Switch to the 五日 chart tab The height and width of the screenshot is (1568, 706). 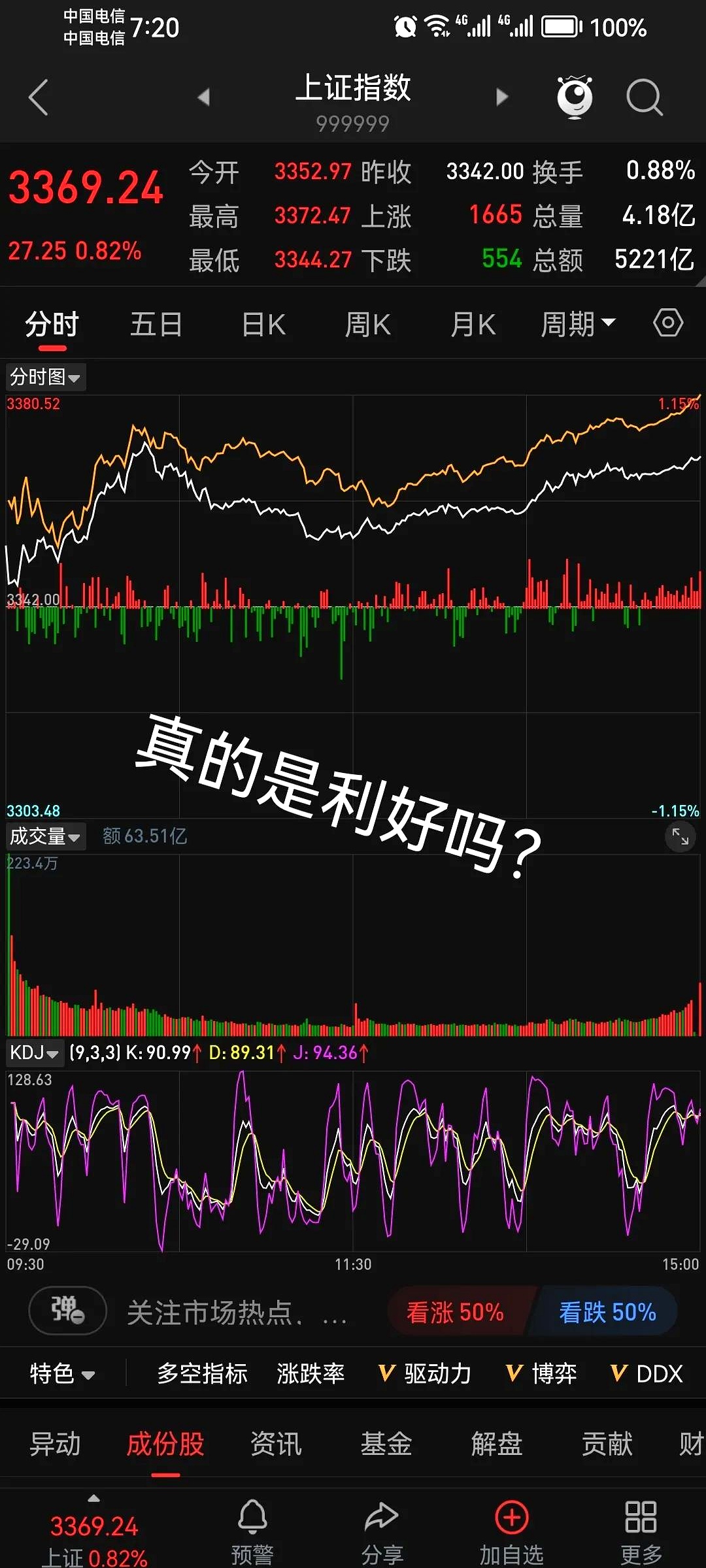pyautogui.click(x=156, y=325)
